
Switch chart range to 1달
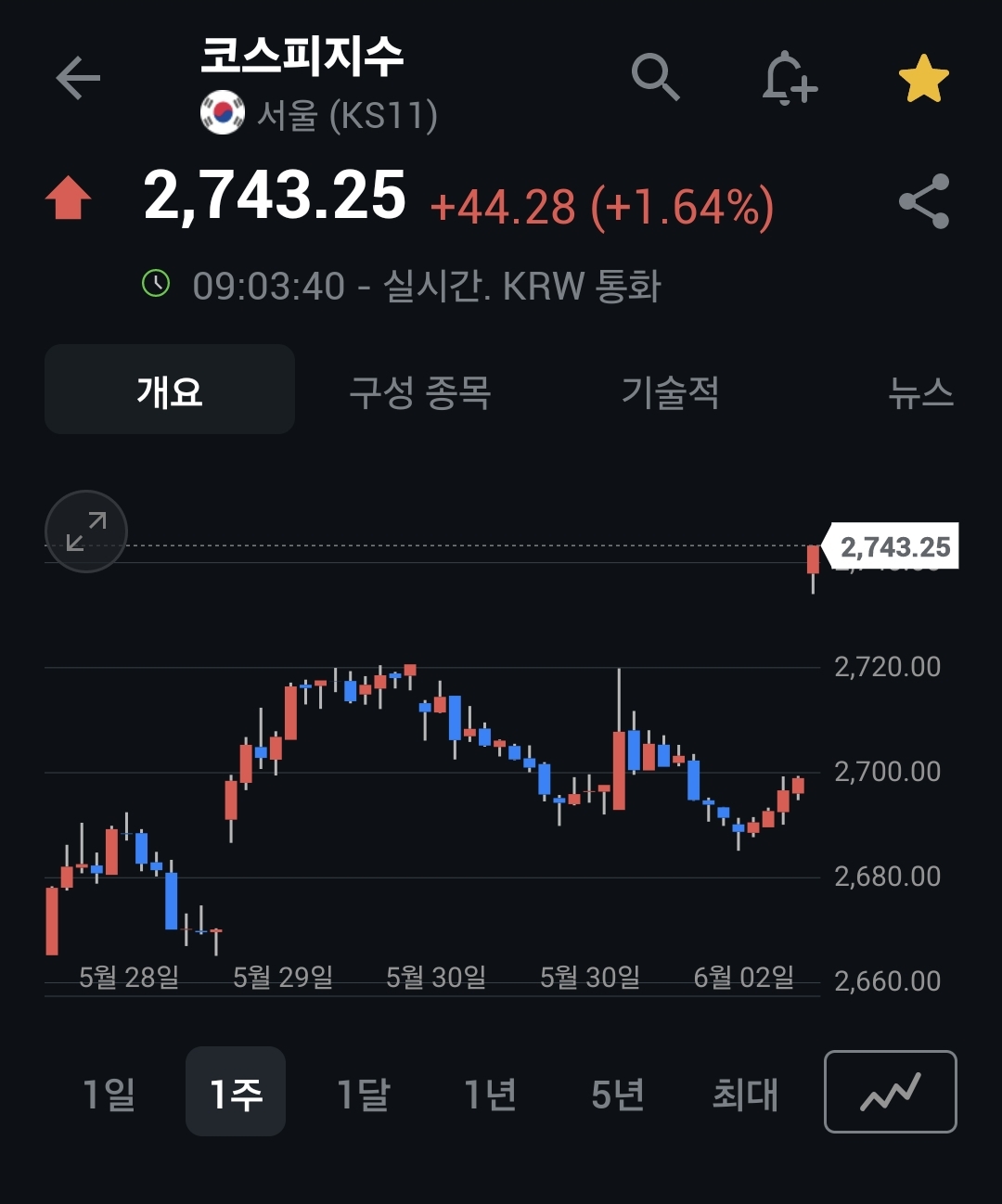pos(363,1094)
